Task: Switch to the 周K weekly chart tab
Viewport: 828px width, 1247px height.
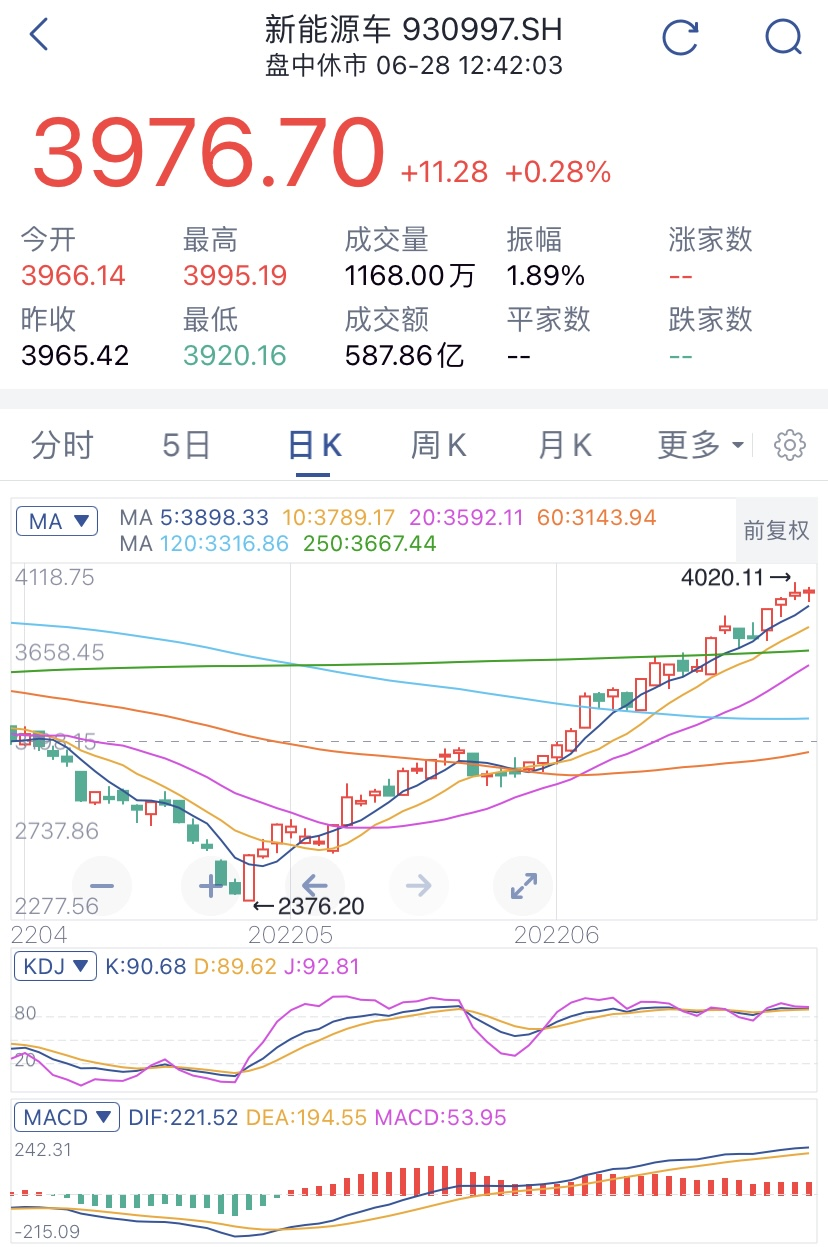Action: (x=436, y=446)
